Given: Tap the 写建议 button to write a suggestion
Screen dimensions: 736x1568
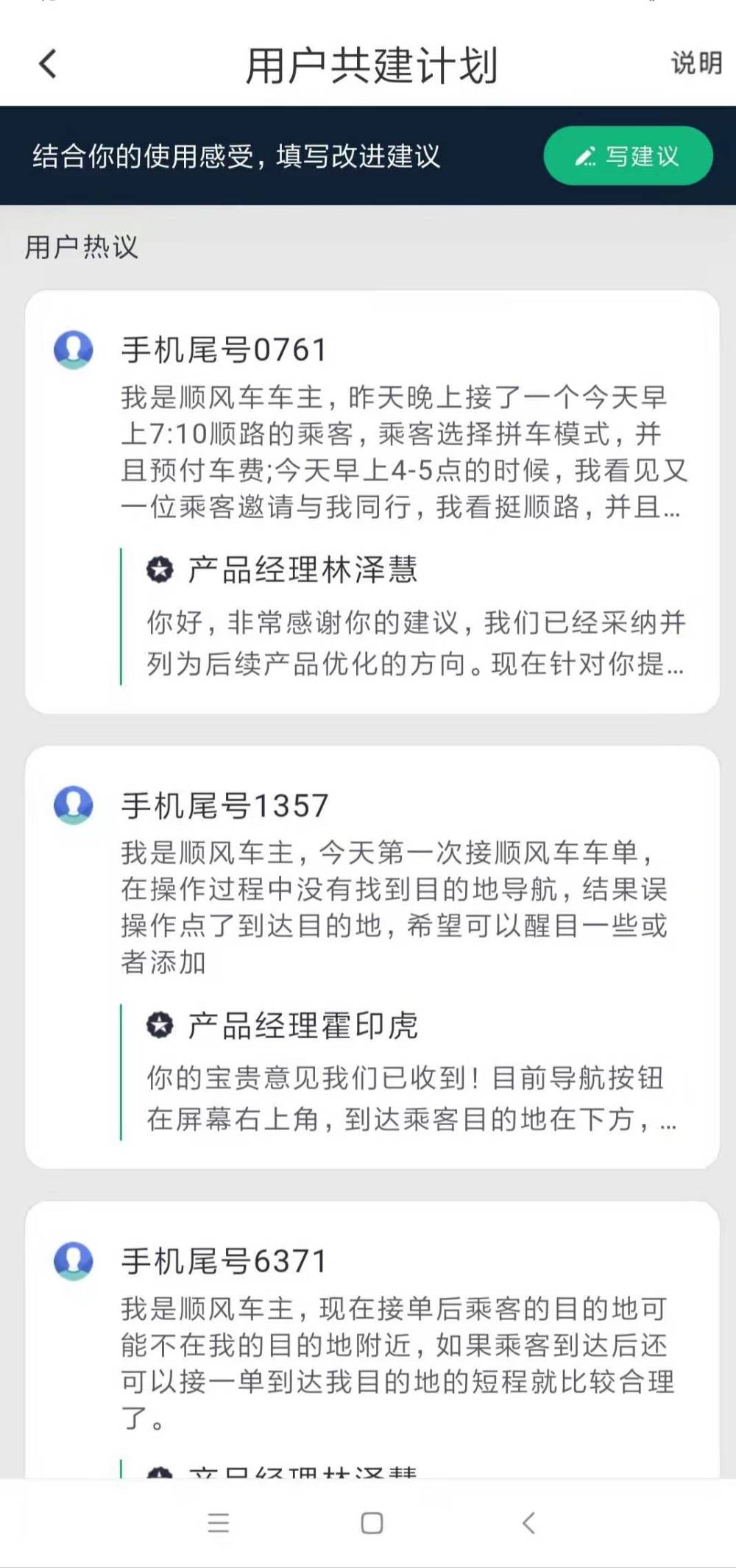Looking at the screenshot, I should tap(628, 156).
